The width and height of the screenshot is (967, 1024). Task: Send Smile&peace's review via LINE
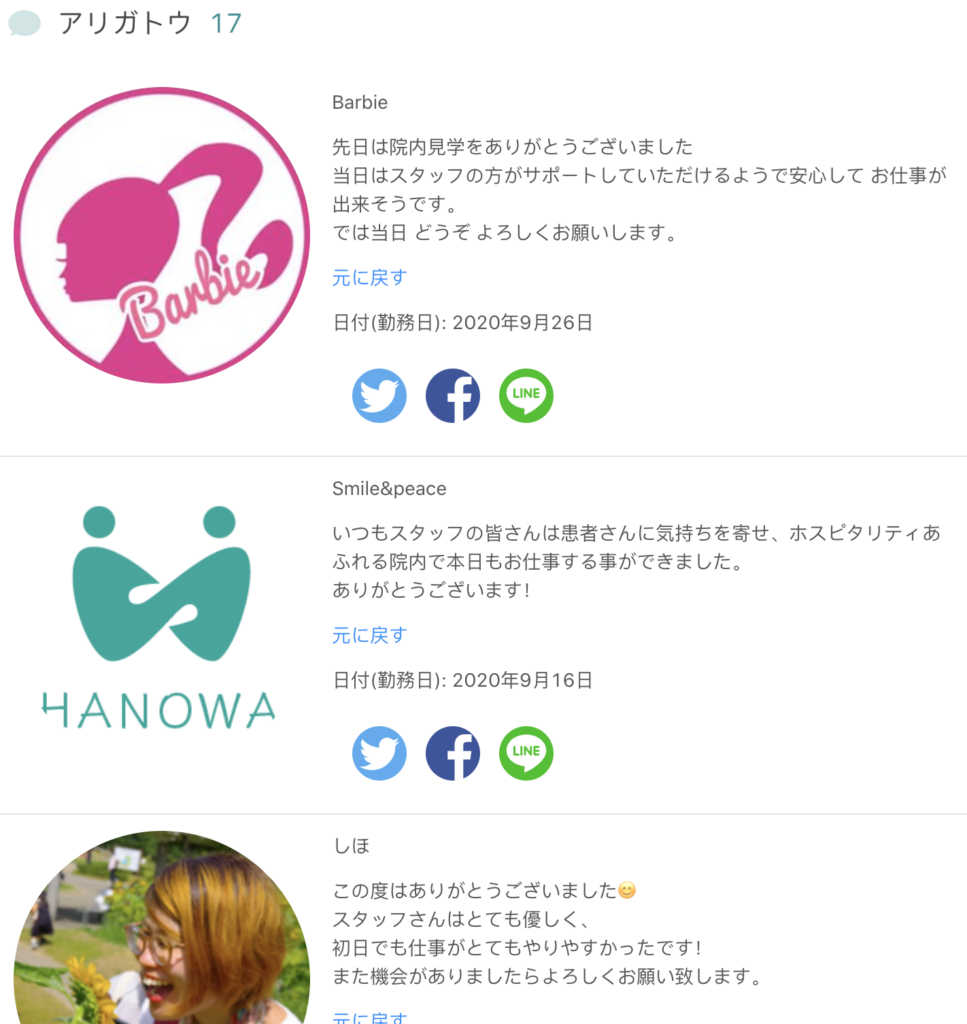click(526, 753)
